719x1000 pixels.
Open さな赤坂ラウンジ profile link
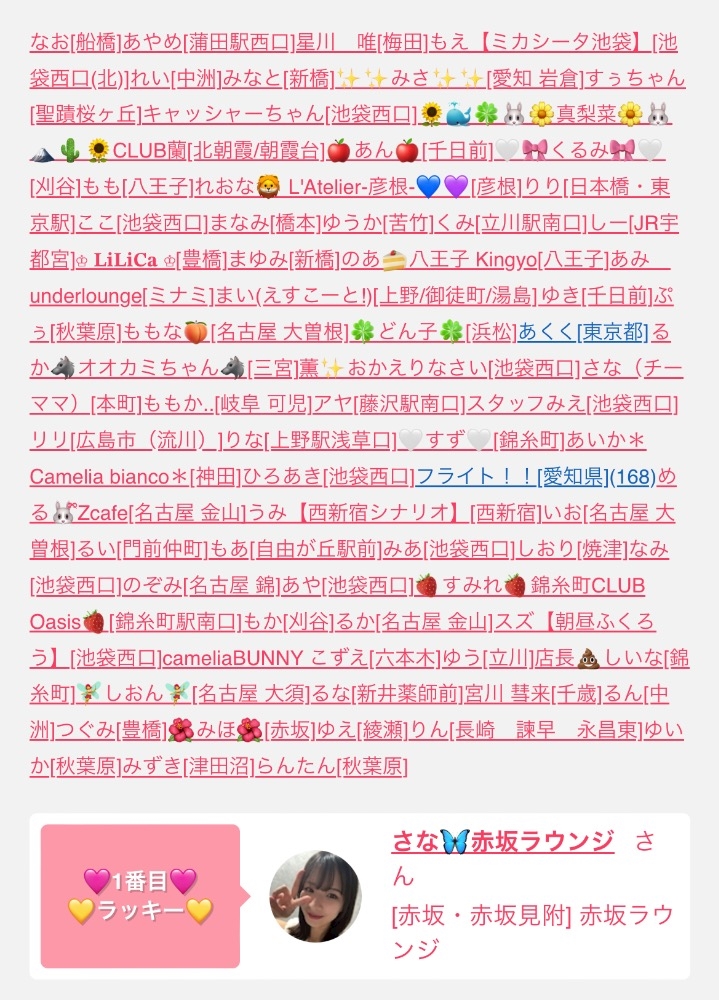pyautogui.click(x=503, y=841)
